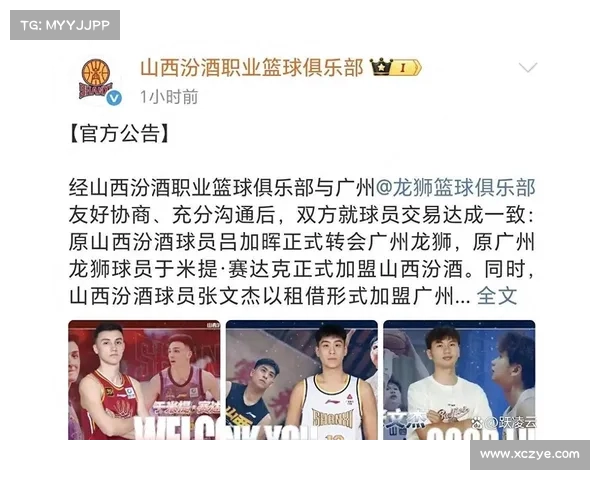600x480 pixels.
Task: Expand the post options chevron
Action: point(527,69)
